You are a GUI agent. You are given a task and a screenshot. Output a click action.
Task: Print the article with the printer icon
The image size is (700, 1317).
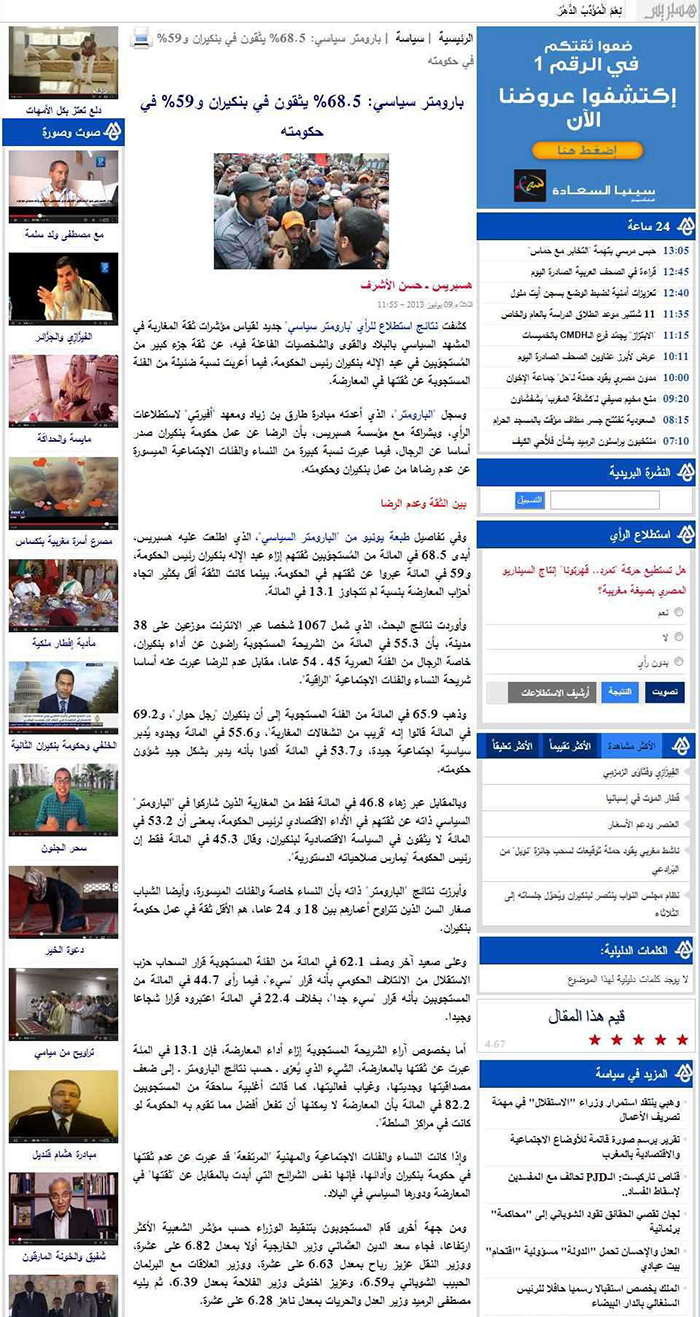point(142,40)
